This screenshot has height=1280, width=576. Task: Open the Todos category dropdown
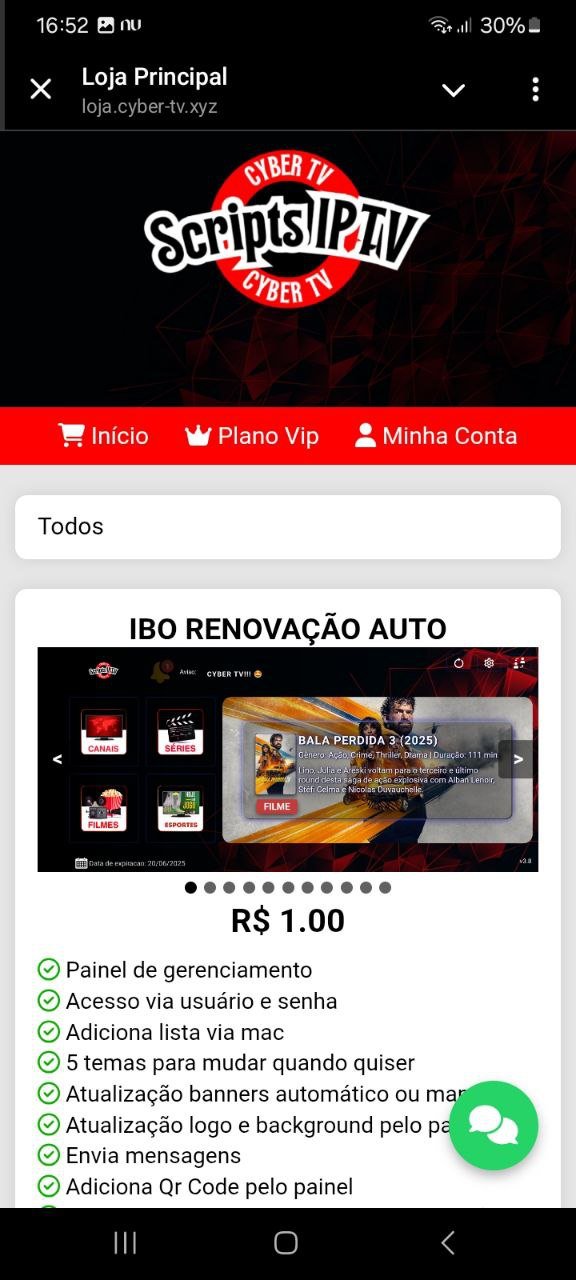(x=288, y=527)
